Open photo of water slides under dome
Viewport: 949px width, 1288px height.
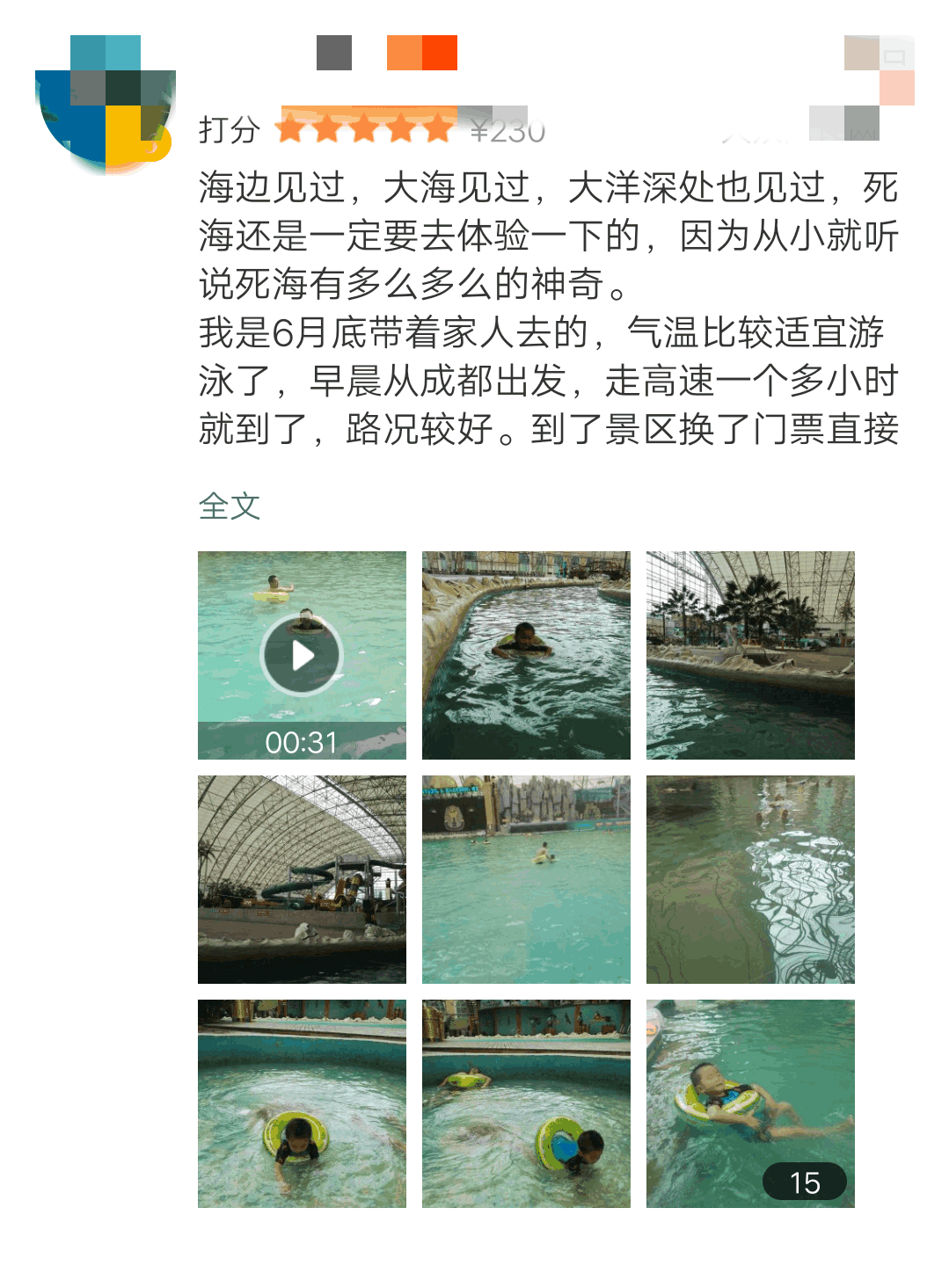[x=302, y=879]
